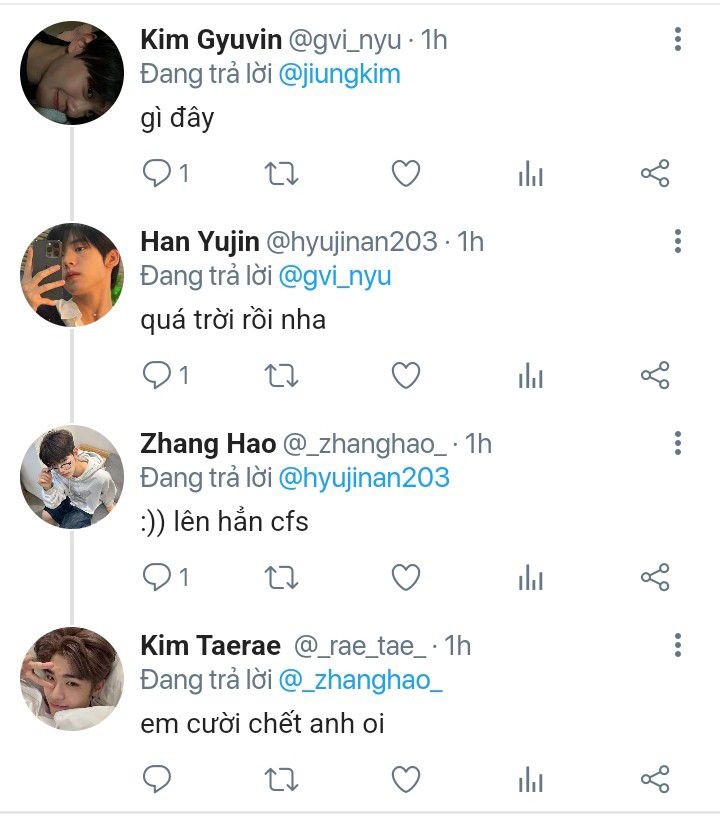Retweet Han Yujin's reply

[x=281, y=376]
